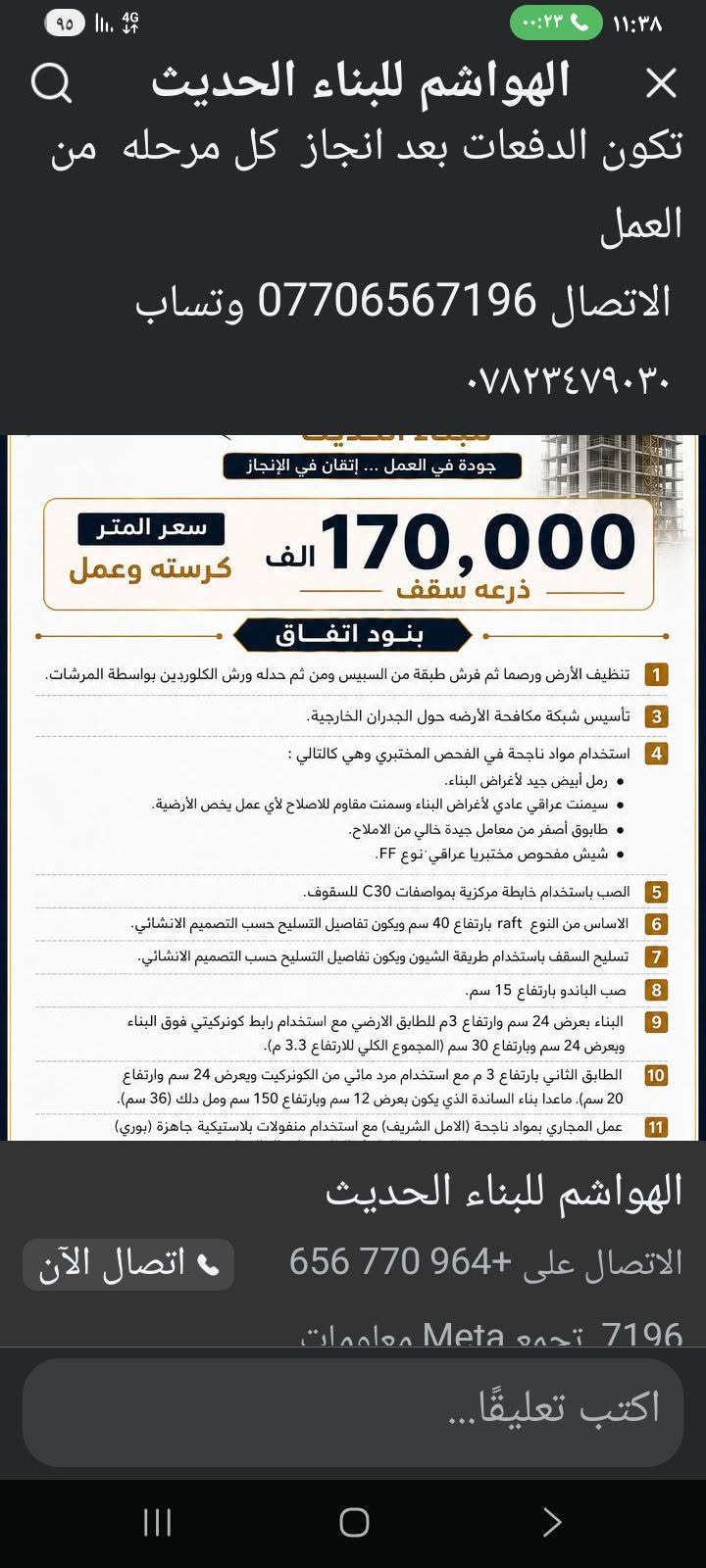The image size is (706, 1568).
Task: Go back with the system back button
Action: tap(552, 1522)
